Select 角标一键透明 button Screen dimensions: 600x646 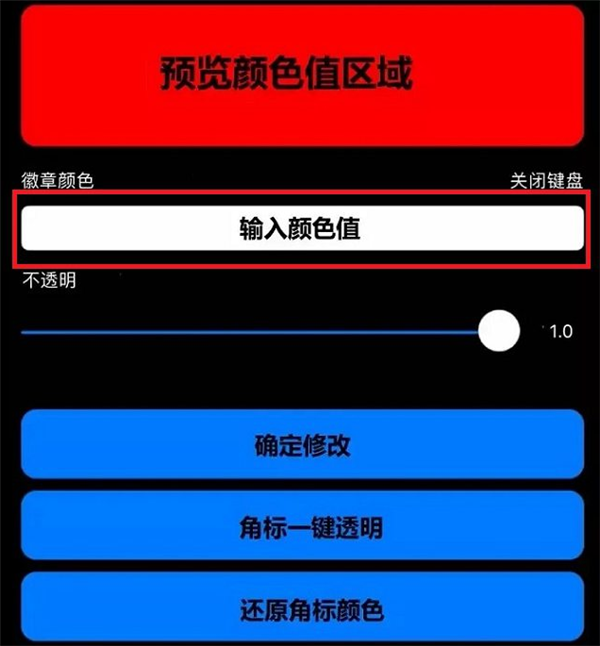[301, 527]
